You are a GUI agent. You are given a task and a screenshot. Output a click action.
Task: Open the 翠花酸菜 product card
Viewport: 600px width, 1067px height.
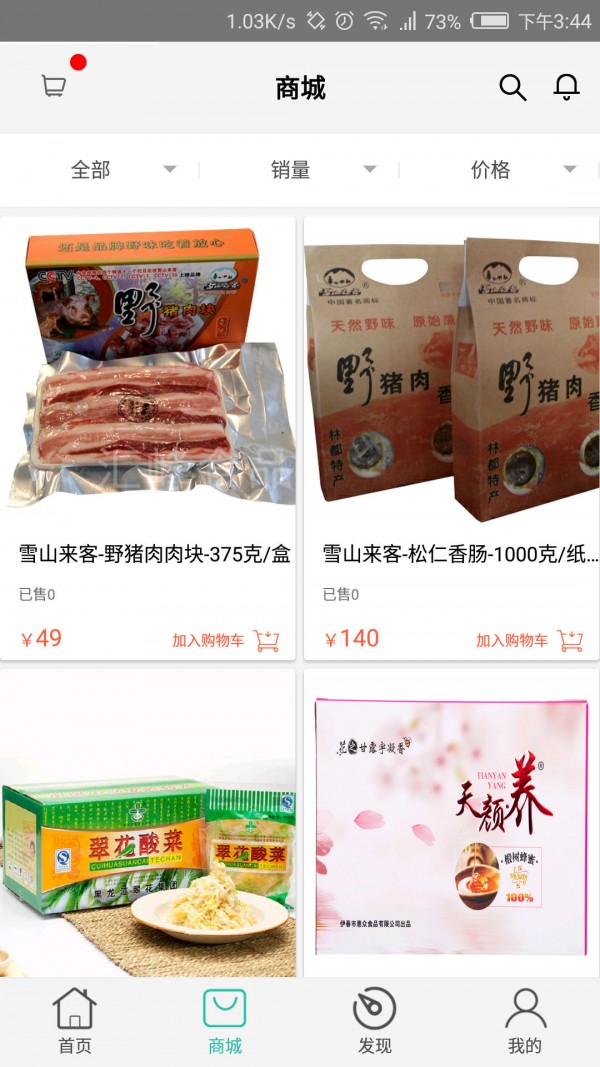pos(148,830)
